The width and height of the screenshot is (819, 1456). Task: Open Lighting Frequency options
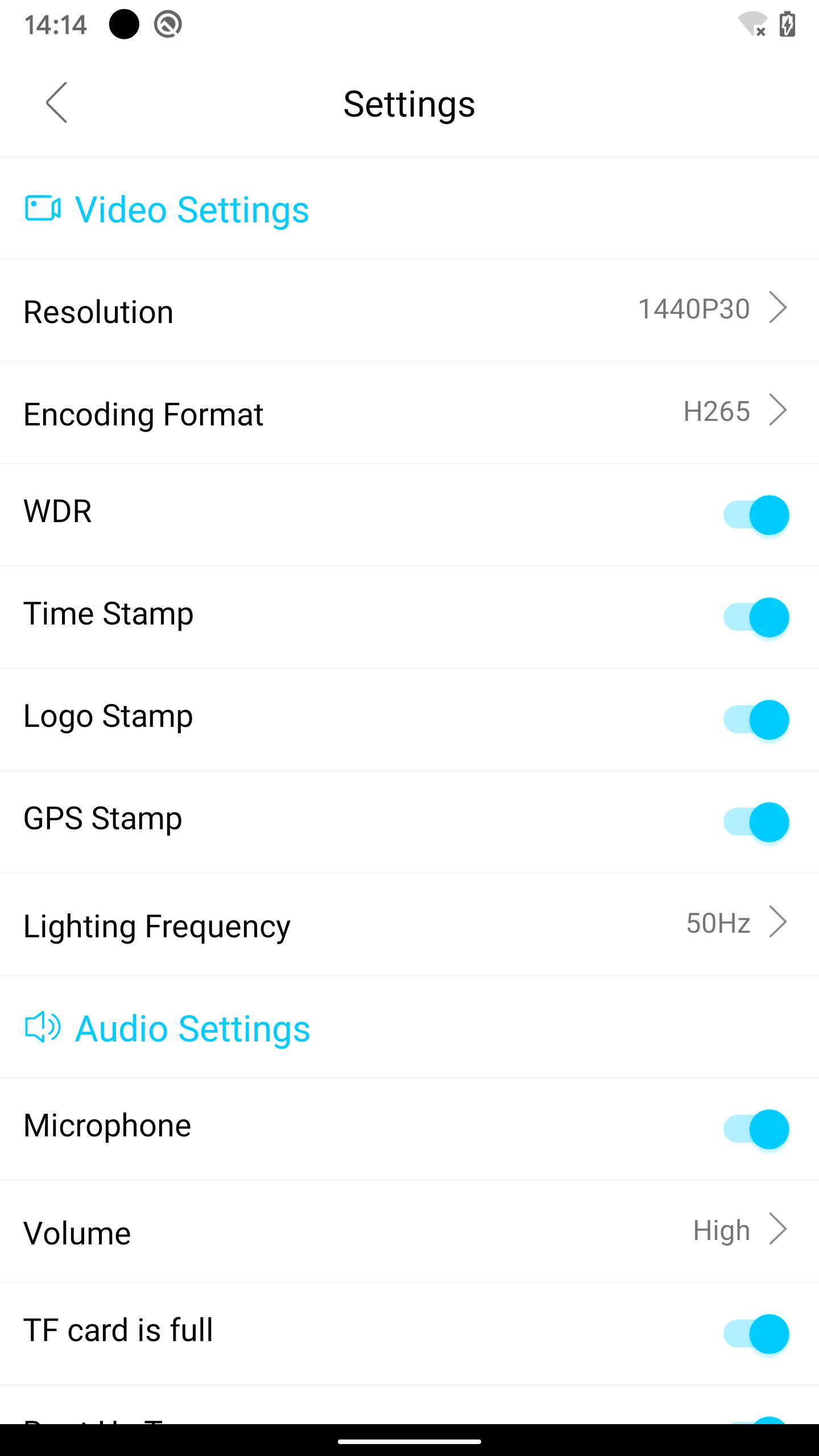click(x=409, y=925)
